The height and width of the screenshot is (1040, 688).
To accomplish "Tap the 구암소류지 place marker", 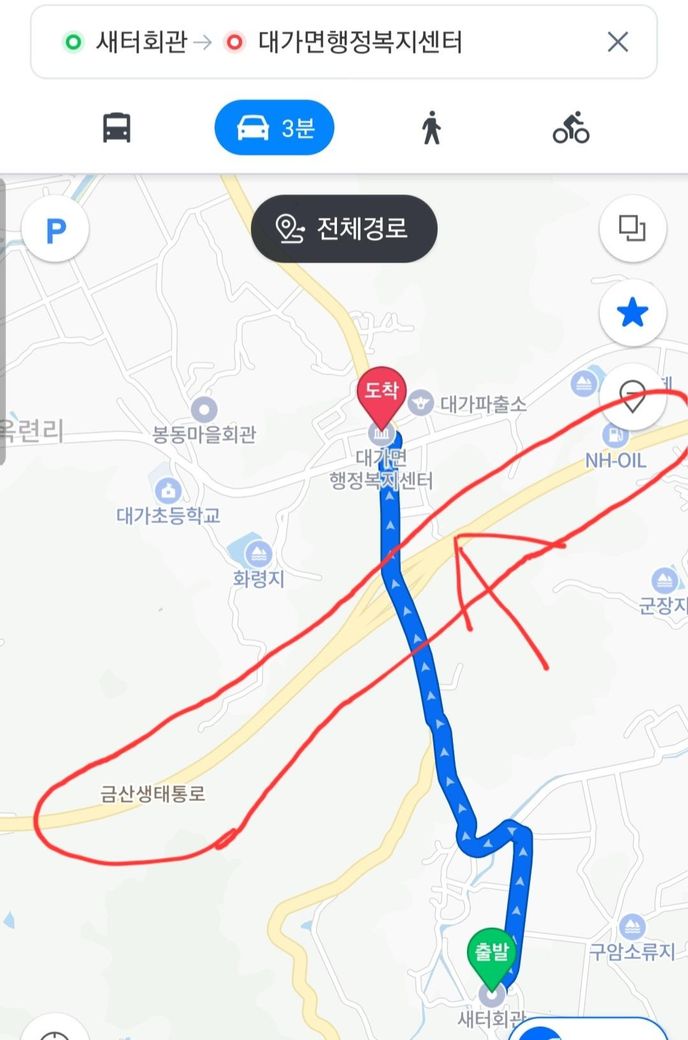I will 631,927.
